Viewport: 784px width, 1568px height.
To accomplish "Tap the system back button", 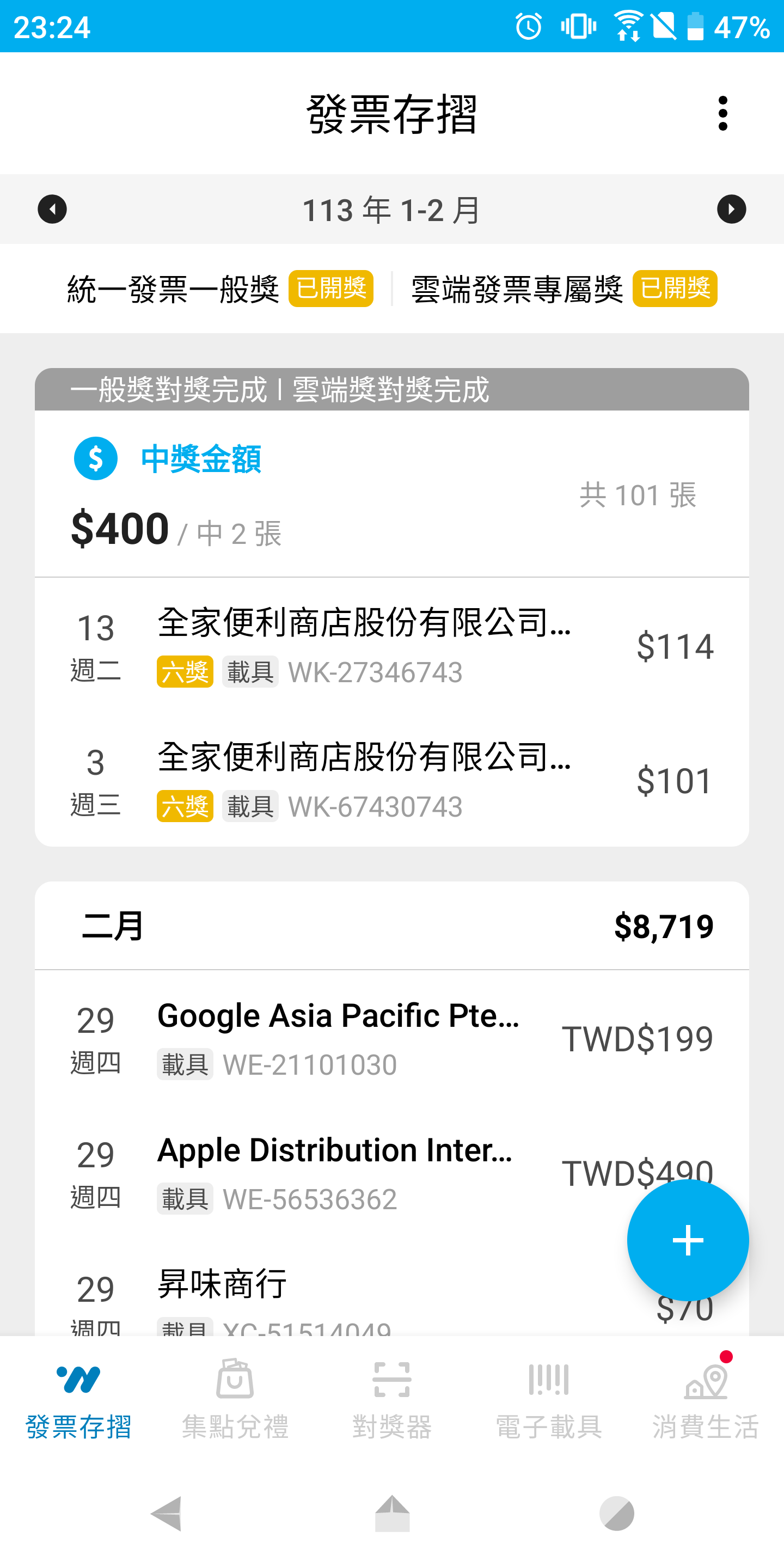I will point(166,1513).
